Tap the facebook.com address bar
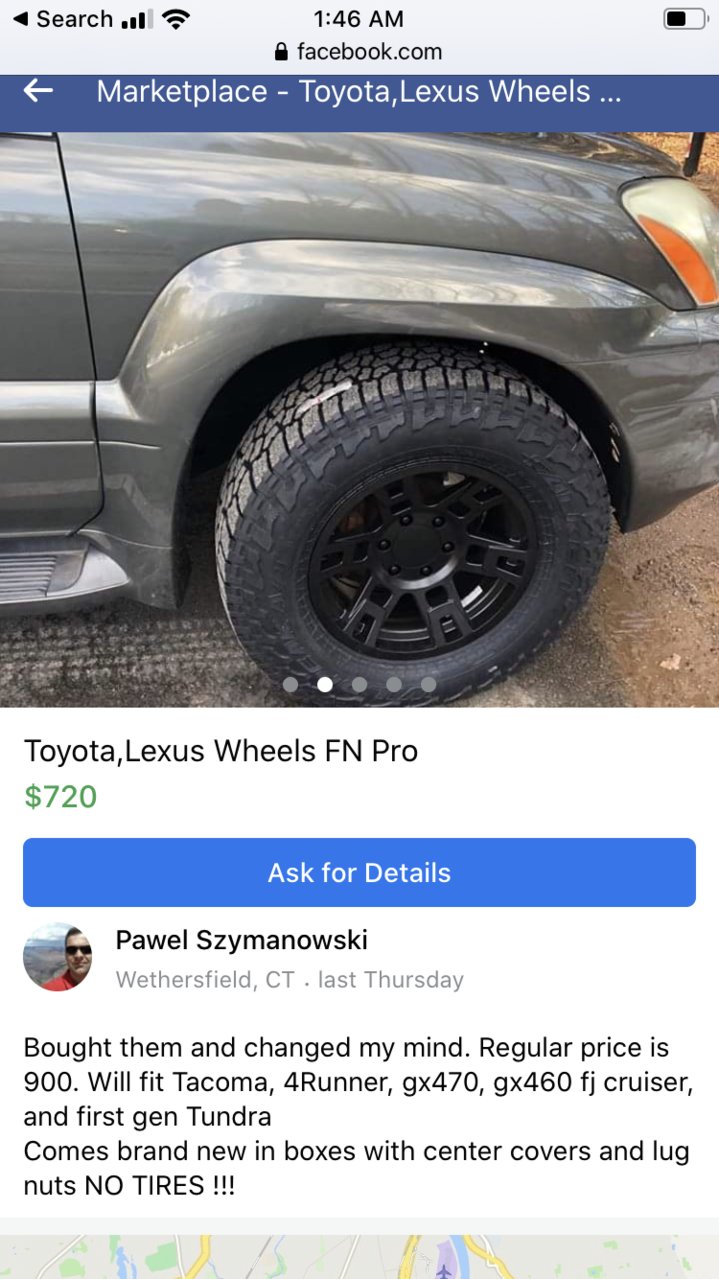Image resolution: width=719 pixels, height=1279 pixels. [x=357, y=52]
